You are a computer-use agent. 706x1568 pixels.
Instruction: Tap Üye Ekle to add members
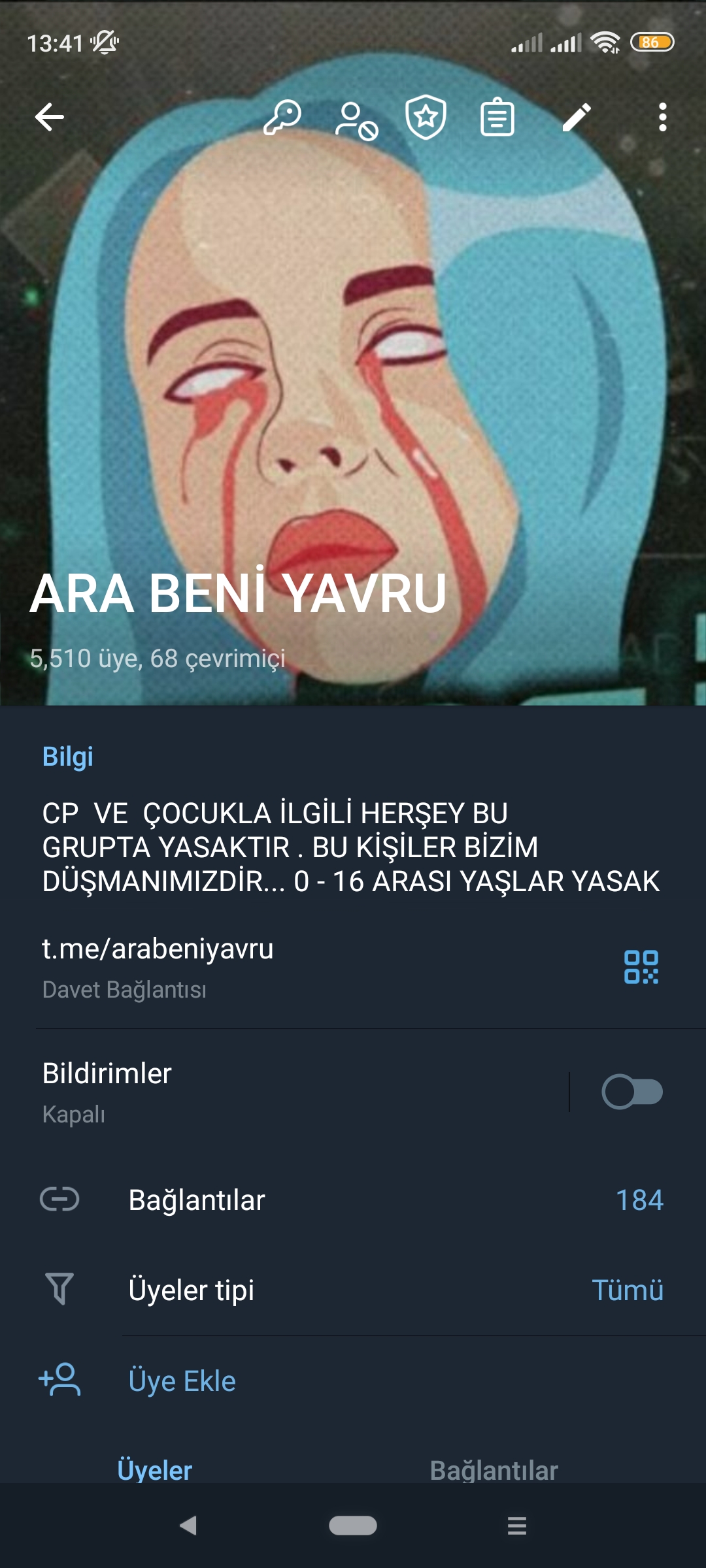(x=182, y=1380)
